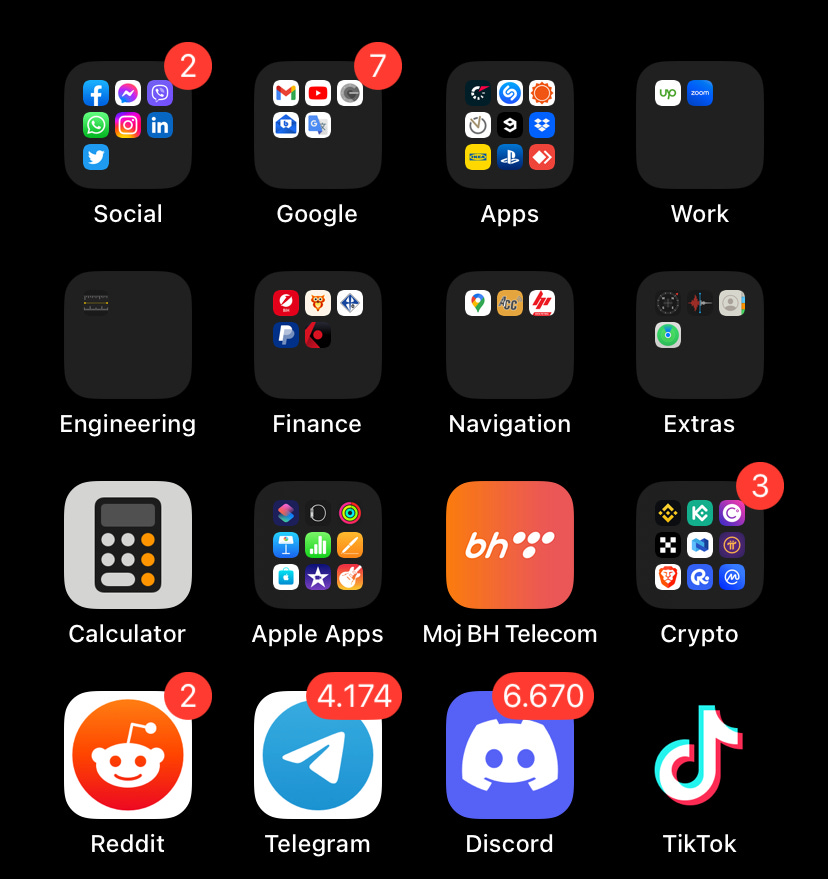Open the Apple Apps folder

click(x=318, y=545)
